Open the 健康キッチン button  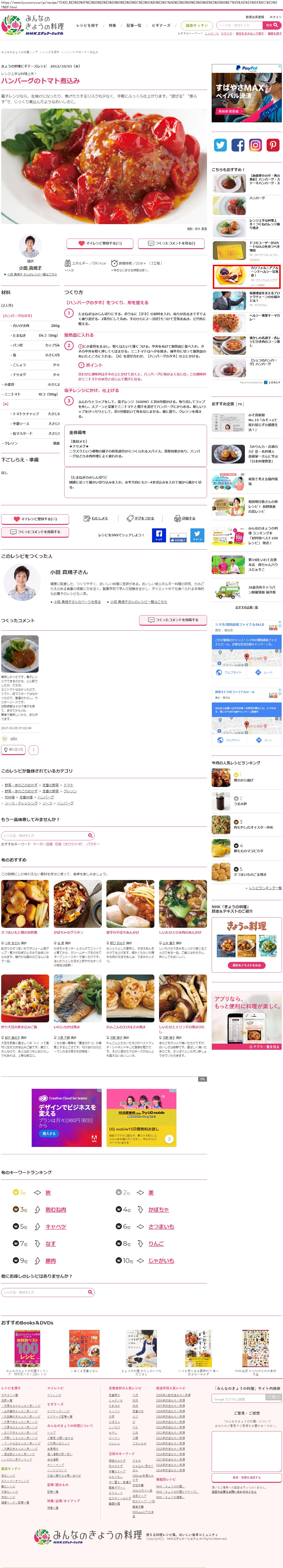tap(196, 26)
